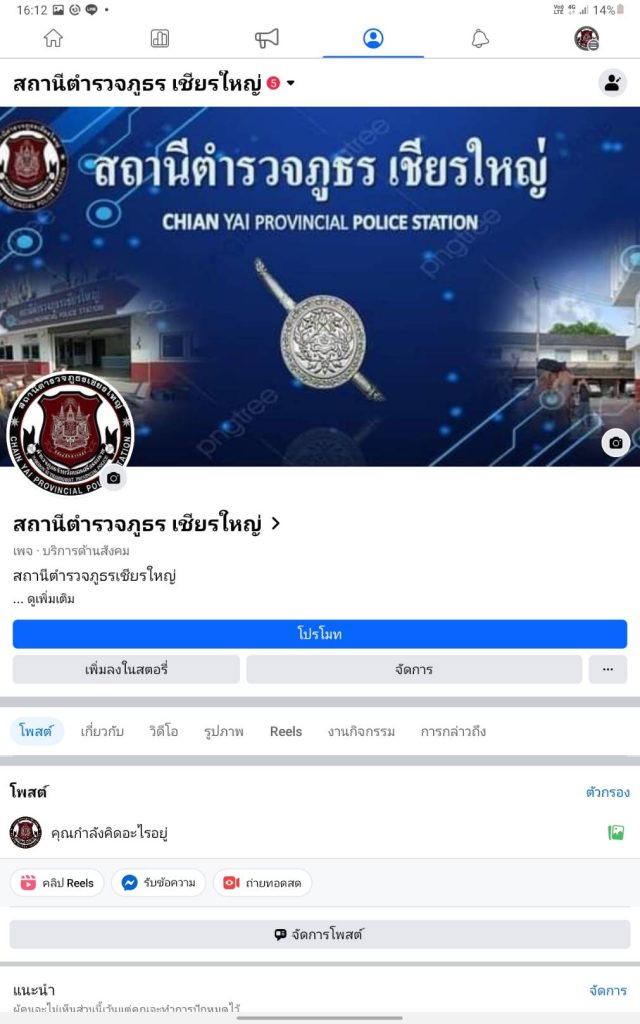This screenshot has width=640, height=1024.
Task: Change the cover photo via camera icon
Action: pos(615,442)
